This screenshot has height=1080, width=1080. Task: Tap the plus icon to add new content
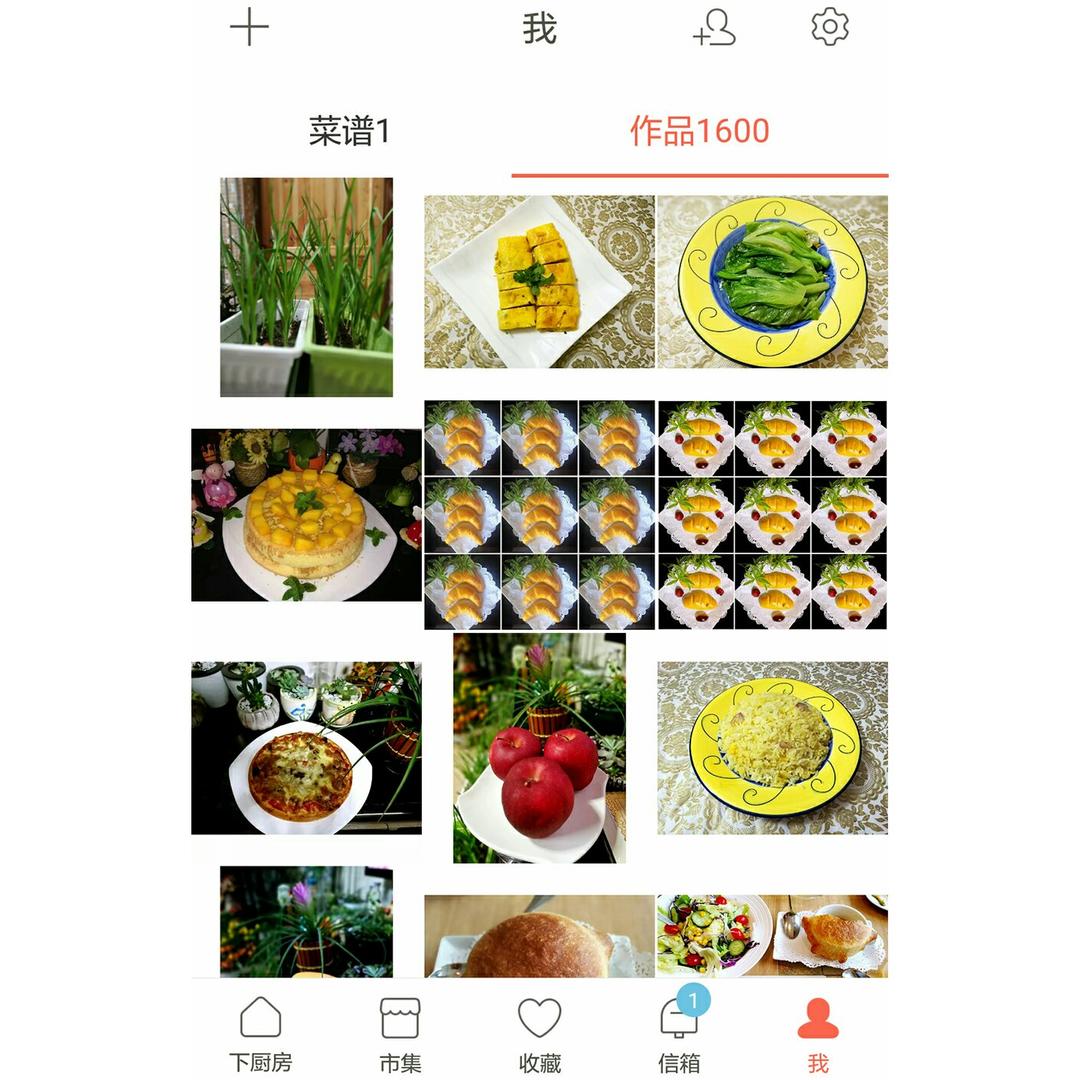[249, 28]
